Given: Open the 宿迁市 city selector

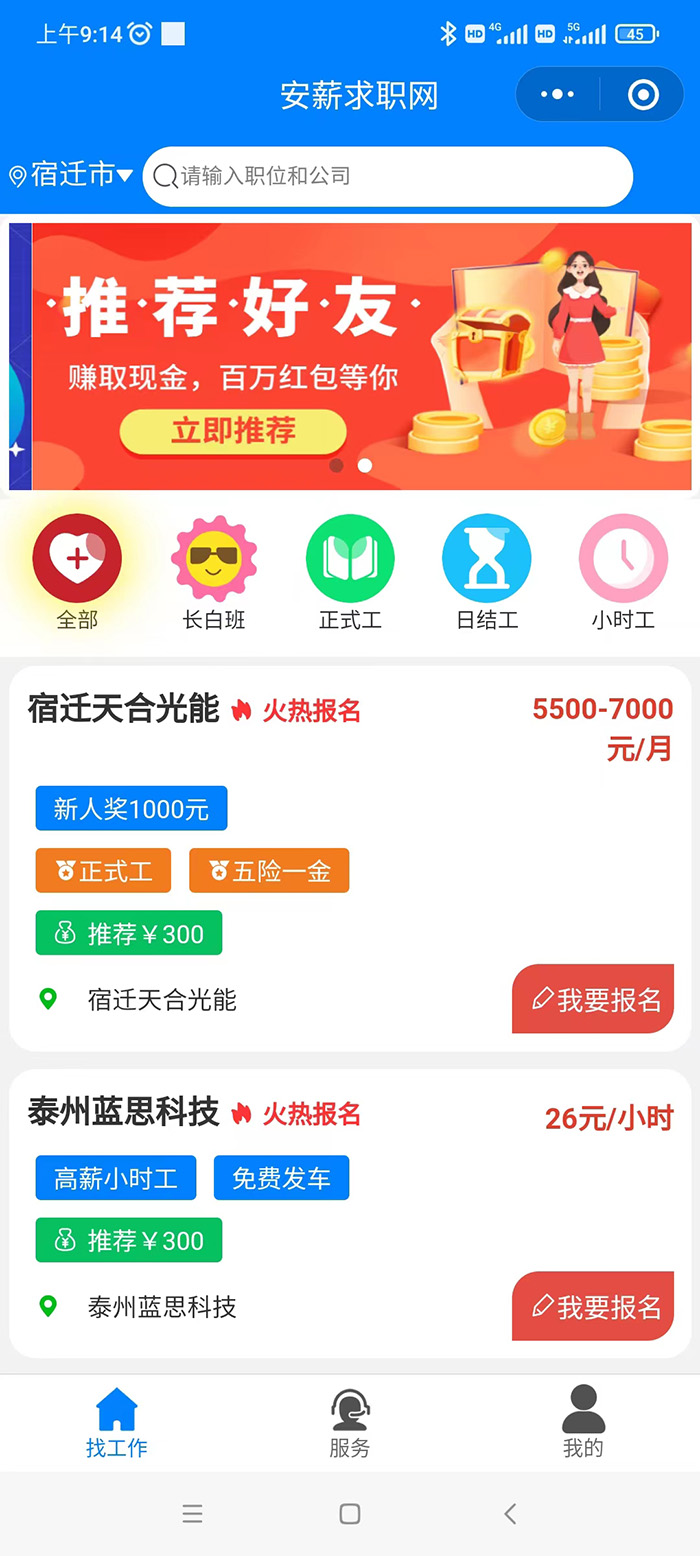Looking at the screenshot, I should 72,175.
